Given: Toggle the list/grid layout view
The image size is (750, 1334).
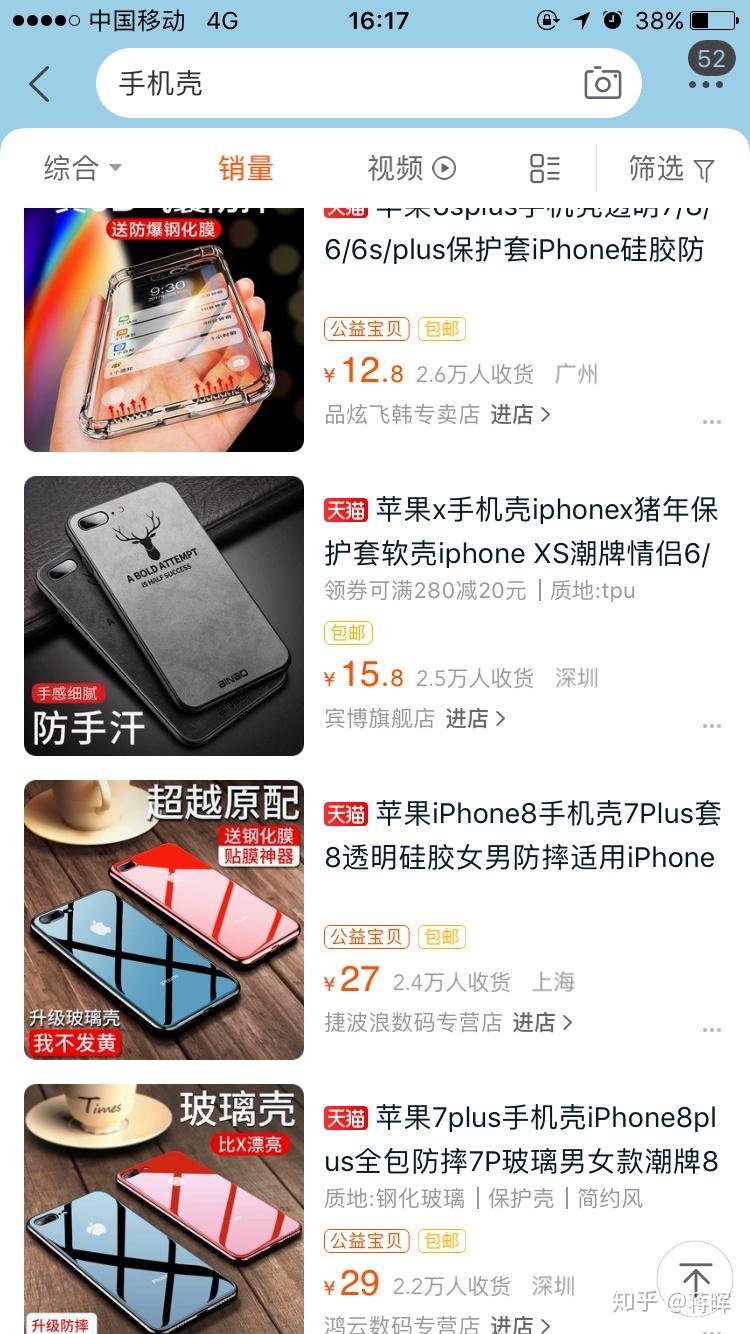Looking at the screenshot, I should click(x=545, y=169).
